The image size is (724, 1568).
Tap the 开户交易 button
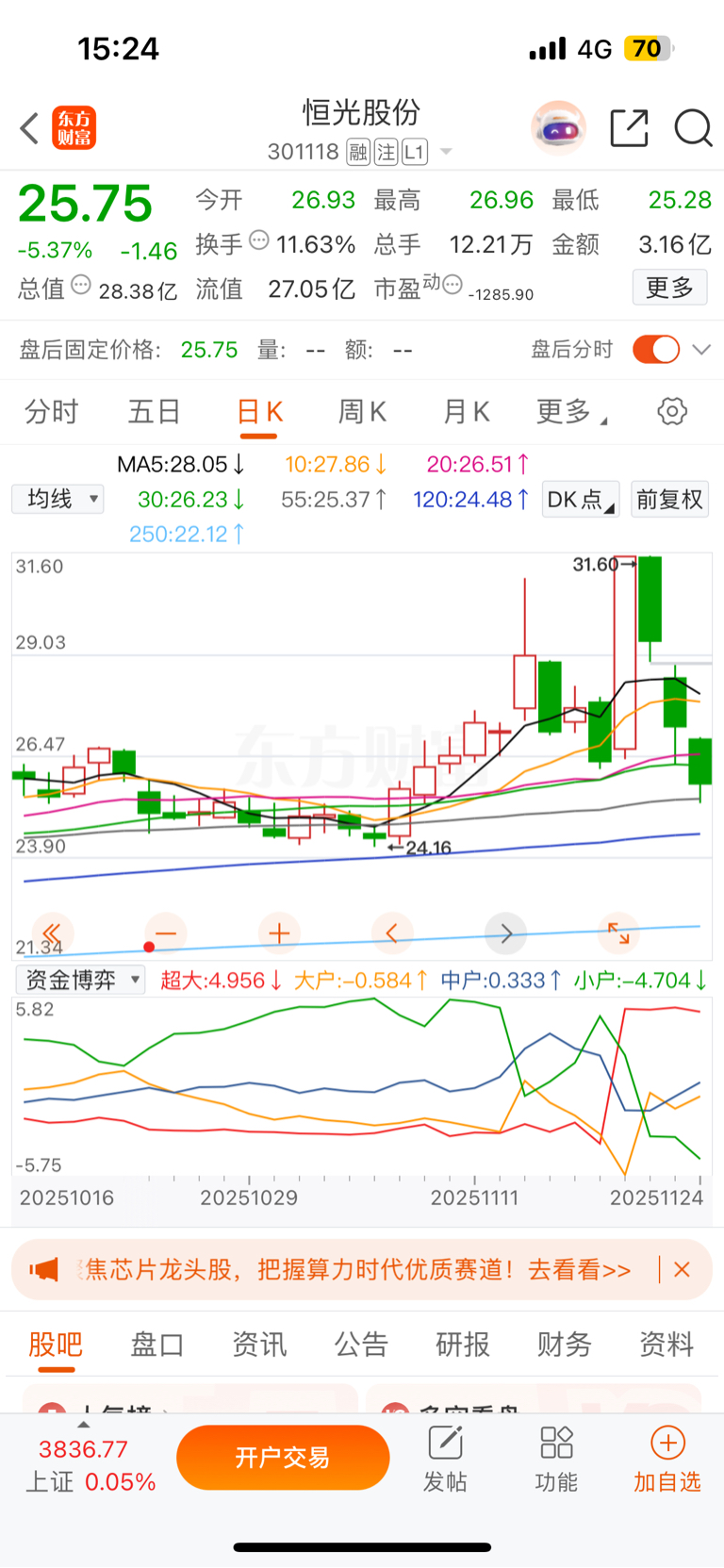(283, 1458)
